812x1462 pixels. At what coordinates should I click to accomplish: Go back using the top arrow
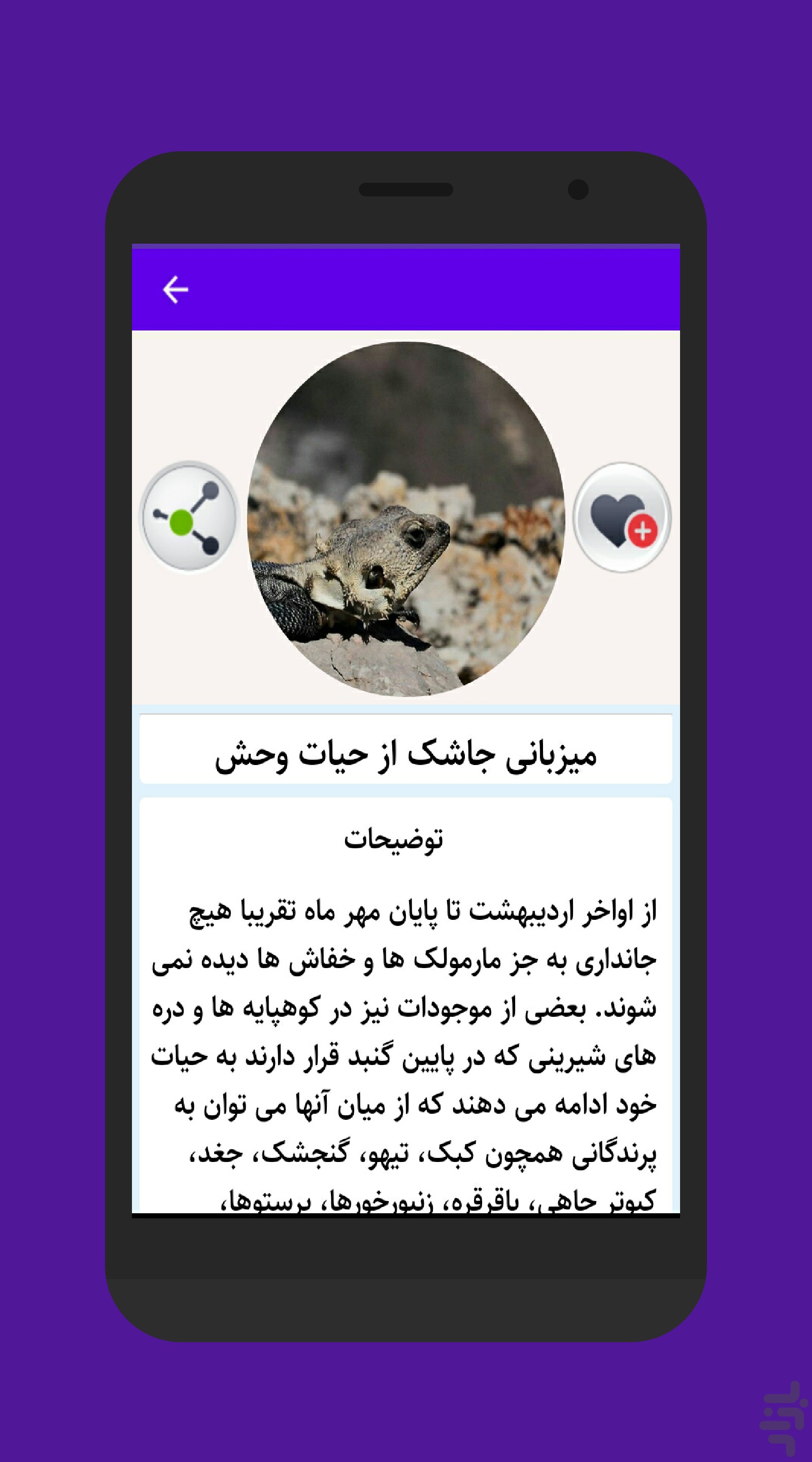[x=175, y=290]
